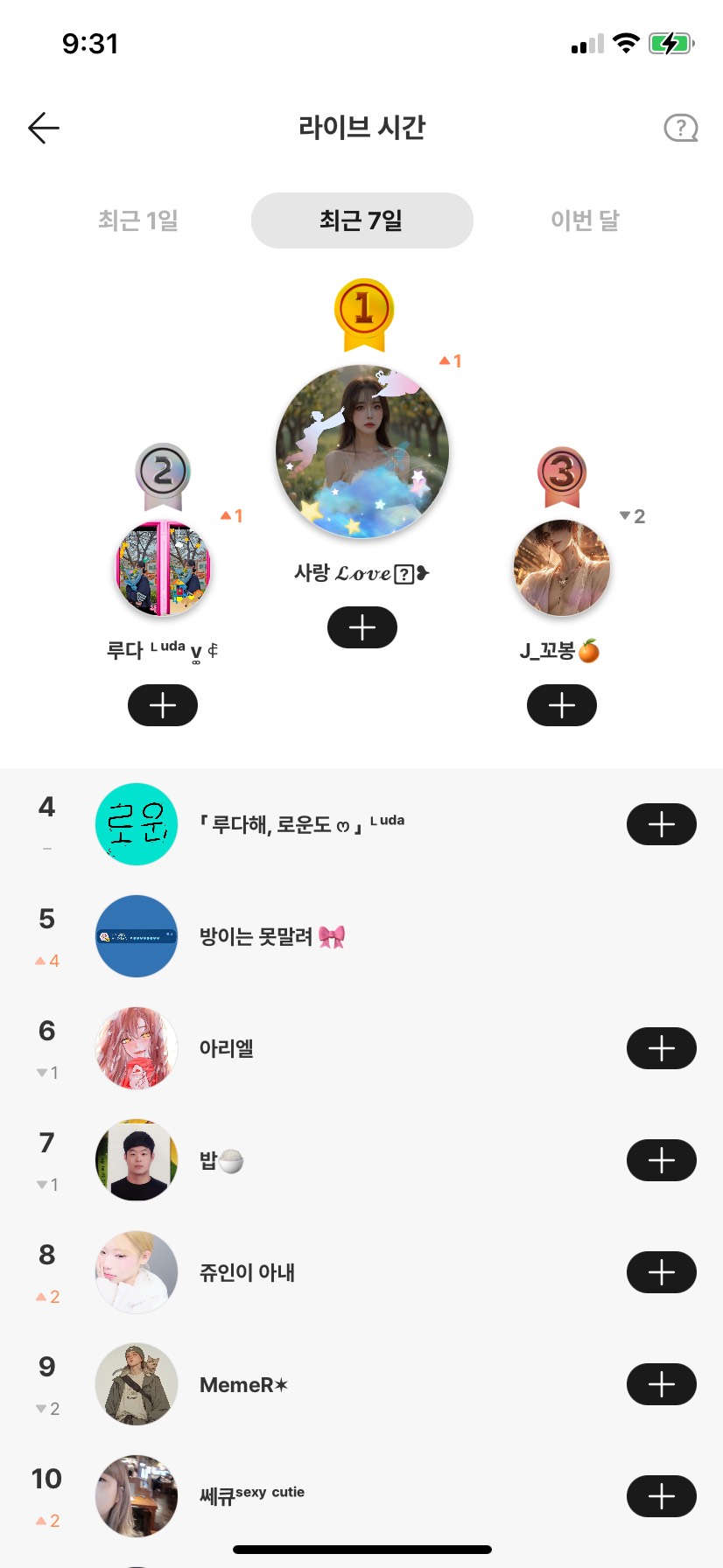View the 아리엘 ranking row profile
The width and height of the screenshot is (723, 1568).
(x=137, y=1048)
